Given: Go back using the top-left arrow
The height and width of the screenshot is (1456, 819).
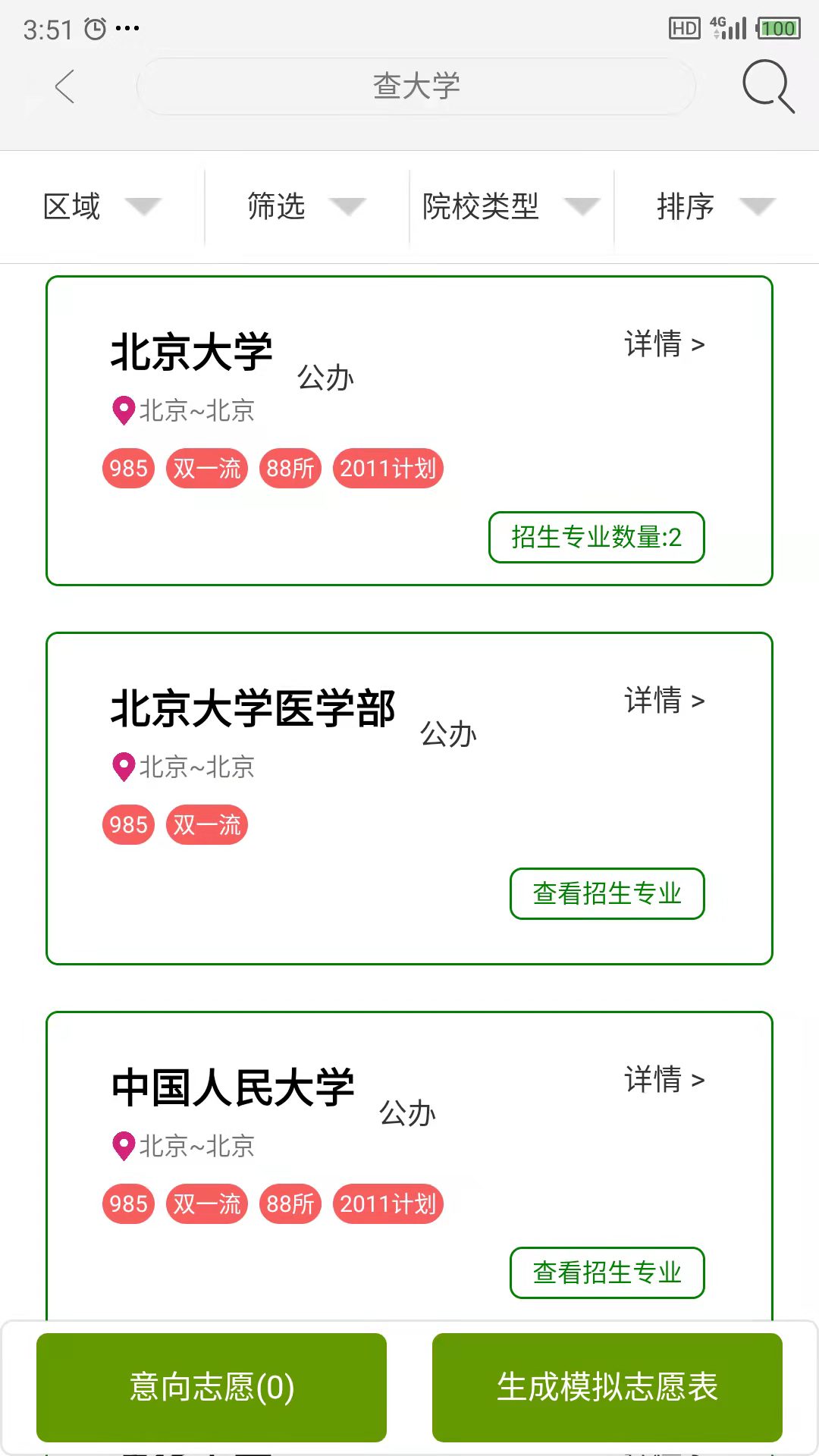Looking at the screenshot, I should click(65, 86).
